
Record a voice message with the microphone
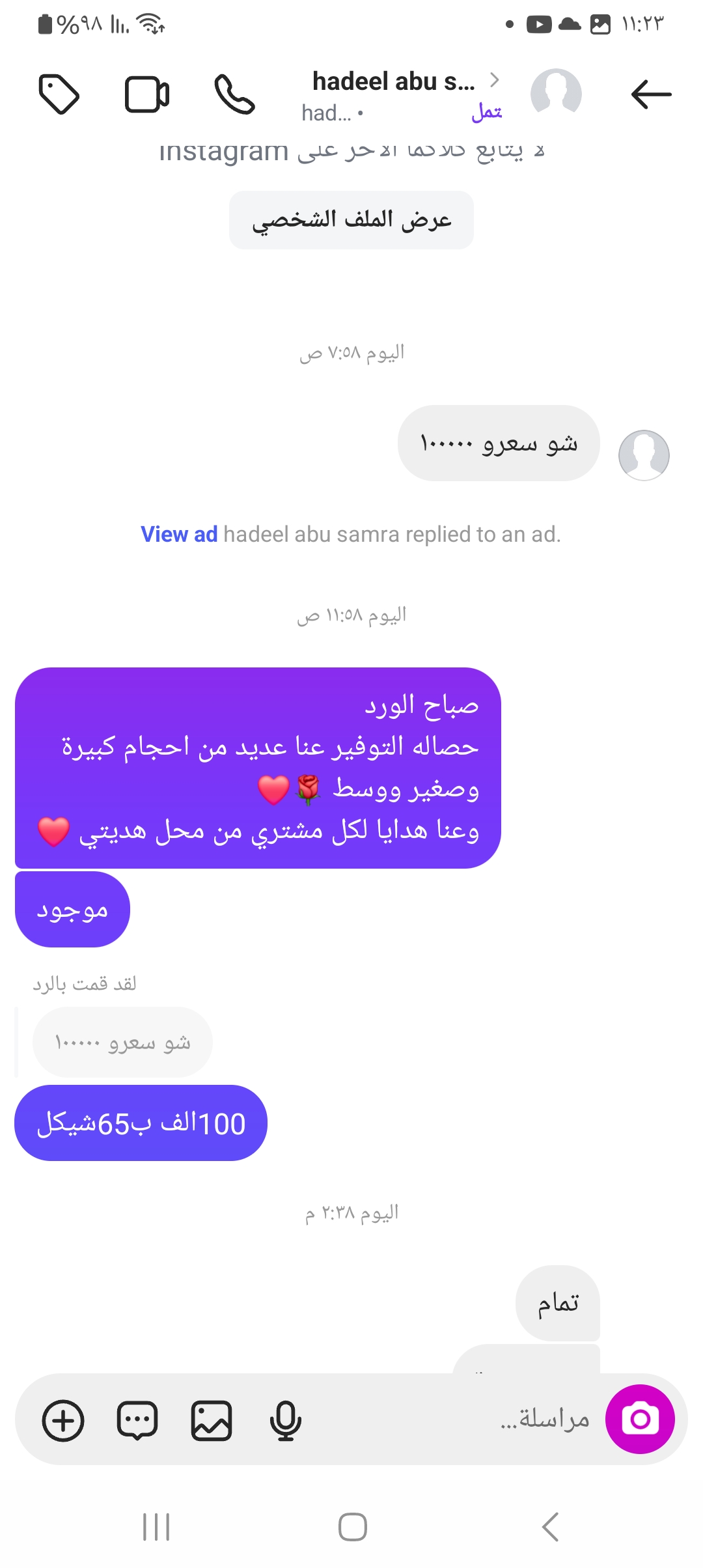tap(285, 1420)
